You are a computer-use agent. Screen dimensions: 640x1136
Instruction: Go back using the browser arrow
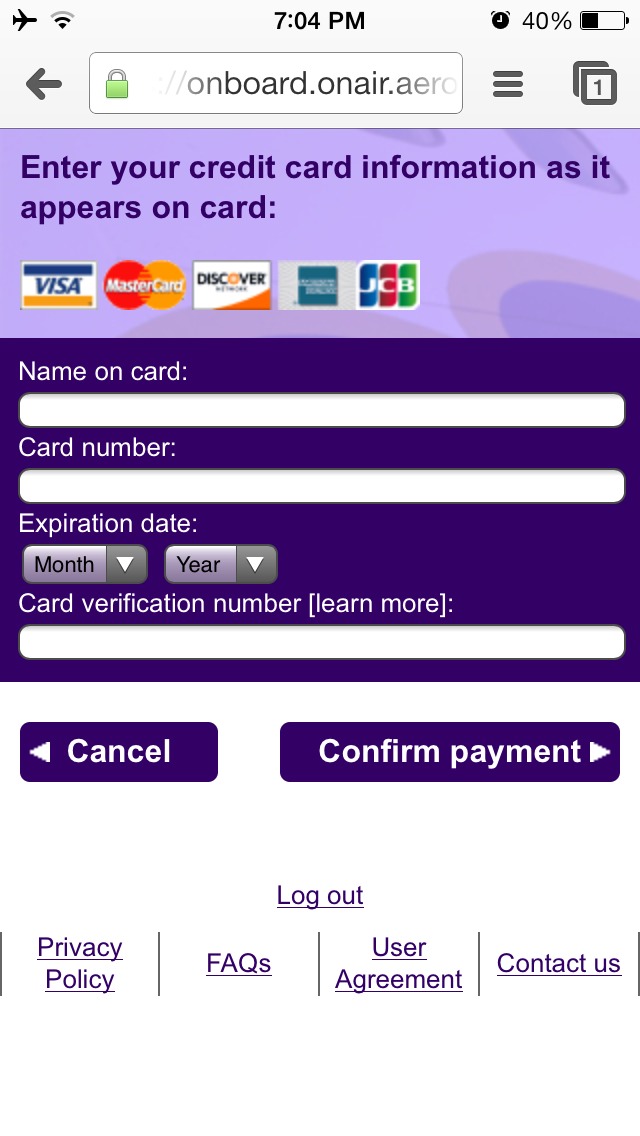pyautogui.click(x=44, y=85)
